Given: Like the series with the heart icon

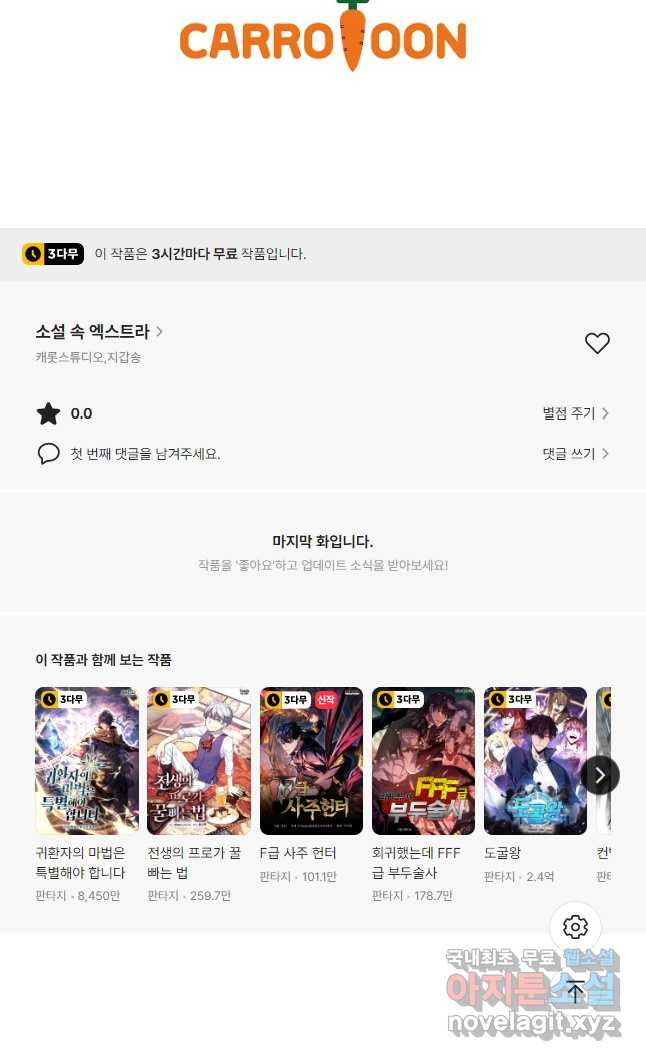Looking at the screenshot, I should [x=597, y=343].
